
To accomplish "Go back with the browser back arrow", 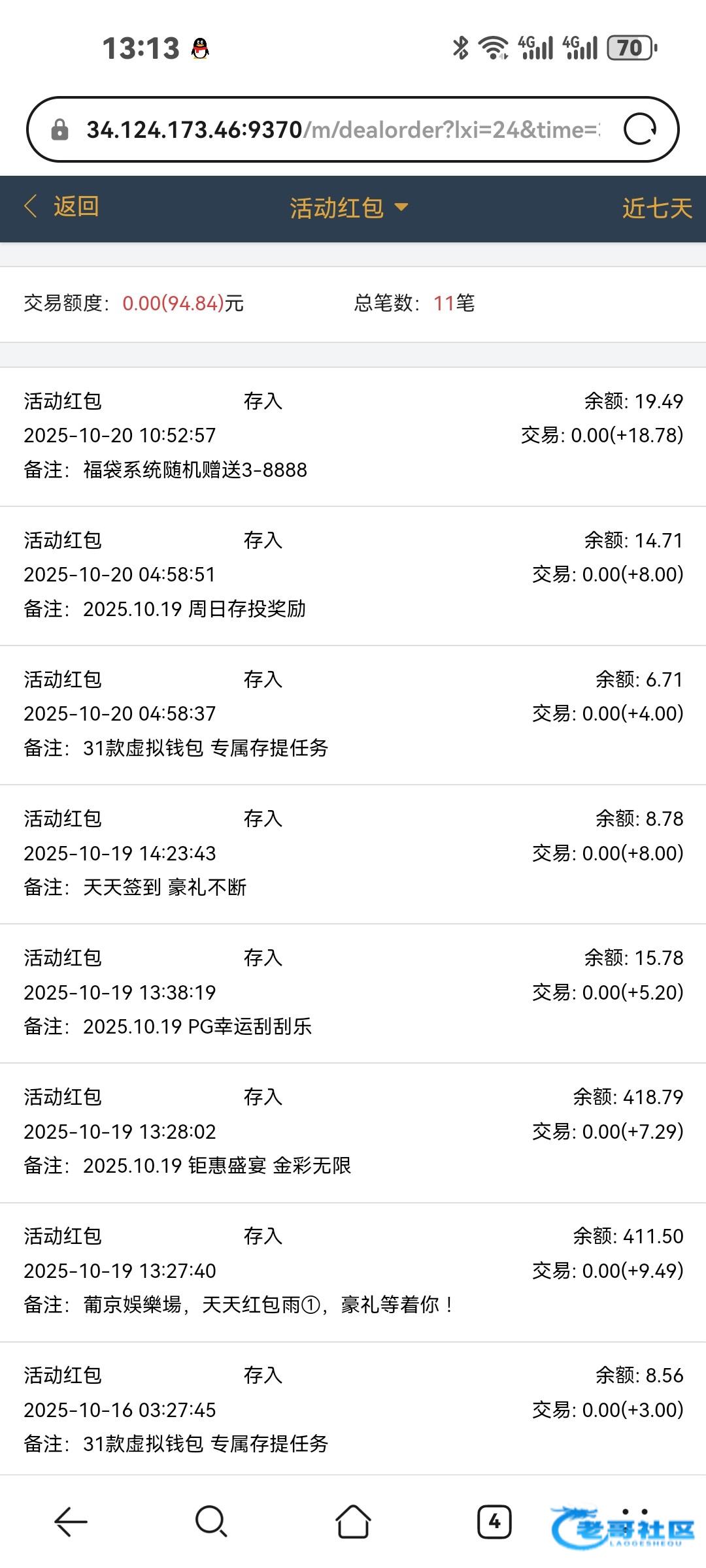I will [71, 1522].
